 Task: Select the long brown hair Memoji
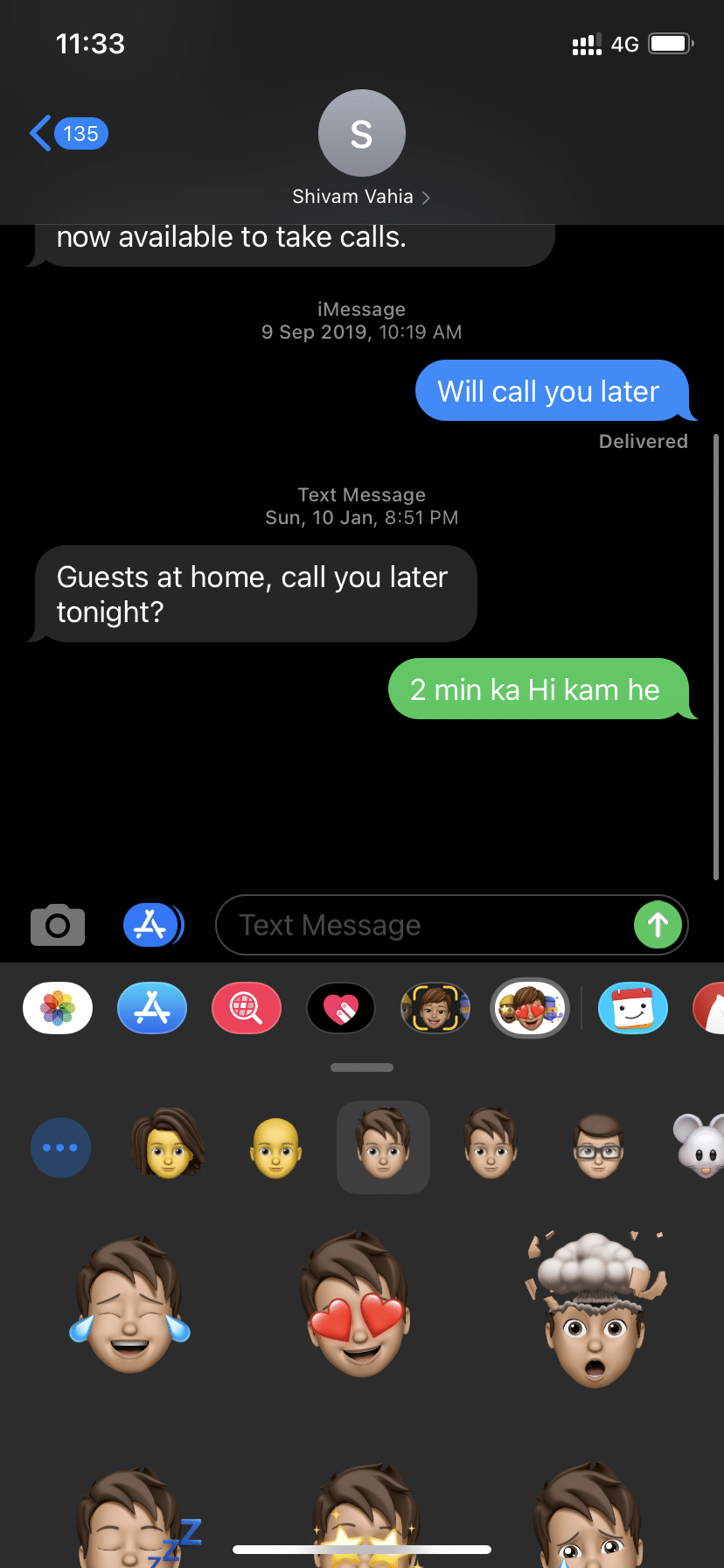(x=168, y=1145)
